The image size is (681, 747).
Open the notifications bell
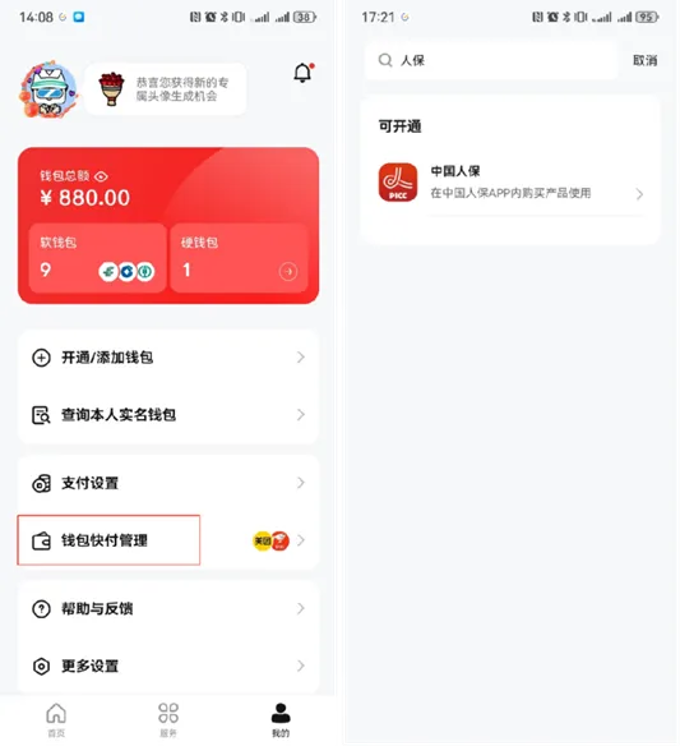[302, 73]
